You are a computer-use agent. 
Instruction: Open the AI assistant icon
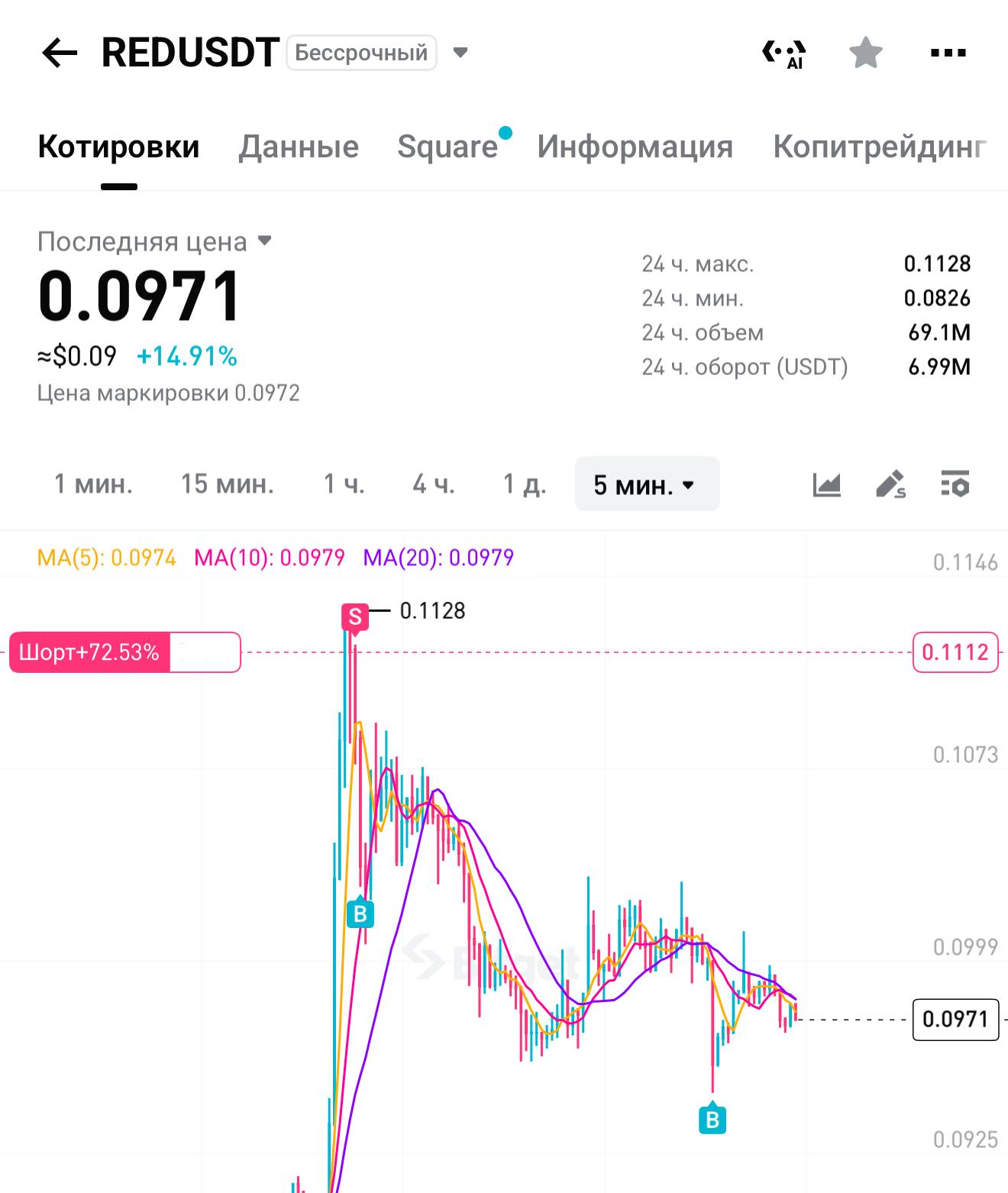(x=784, y=53)
